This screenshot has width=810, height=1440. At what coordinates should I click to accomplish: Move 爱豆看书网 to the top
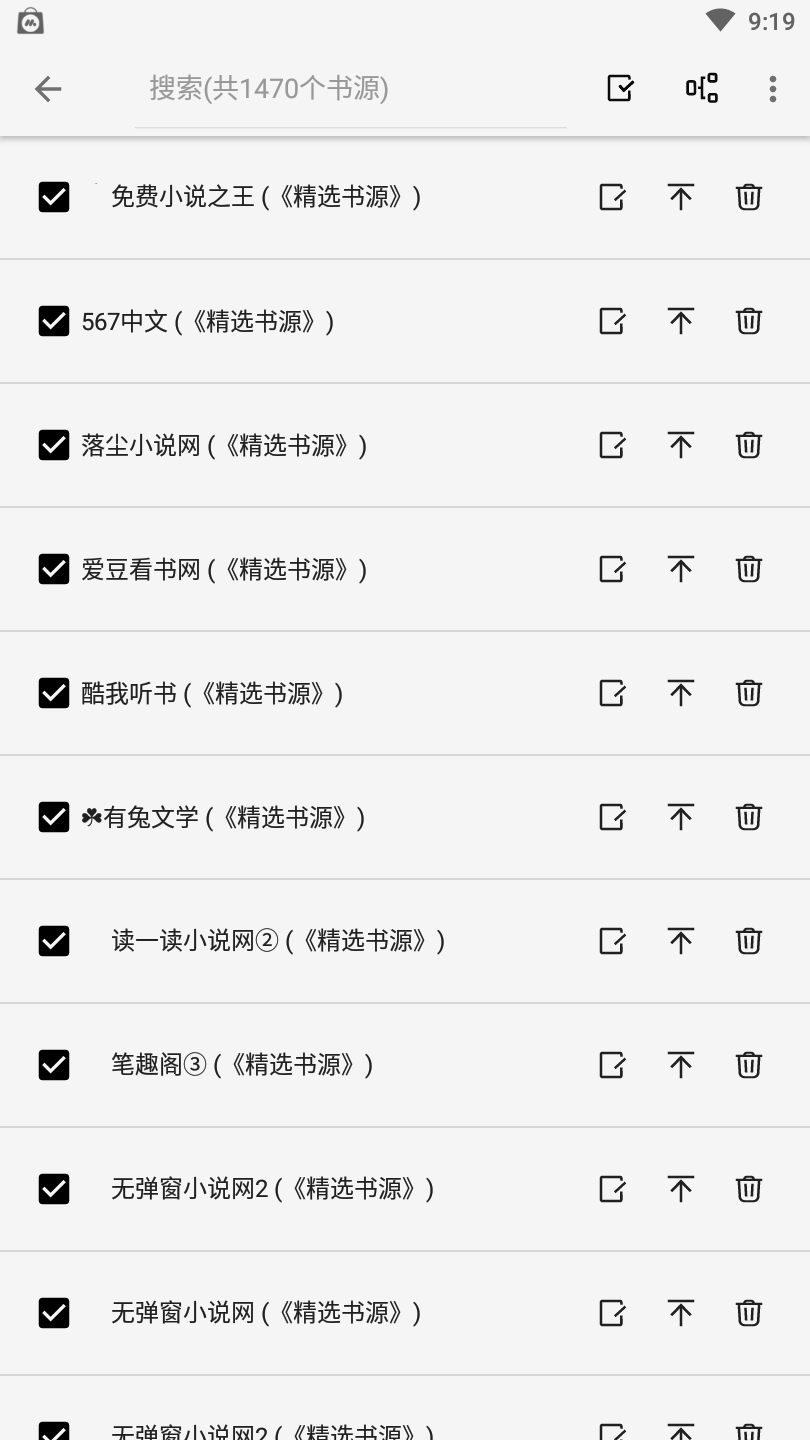(x=680, y=569)
